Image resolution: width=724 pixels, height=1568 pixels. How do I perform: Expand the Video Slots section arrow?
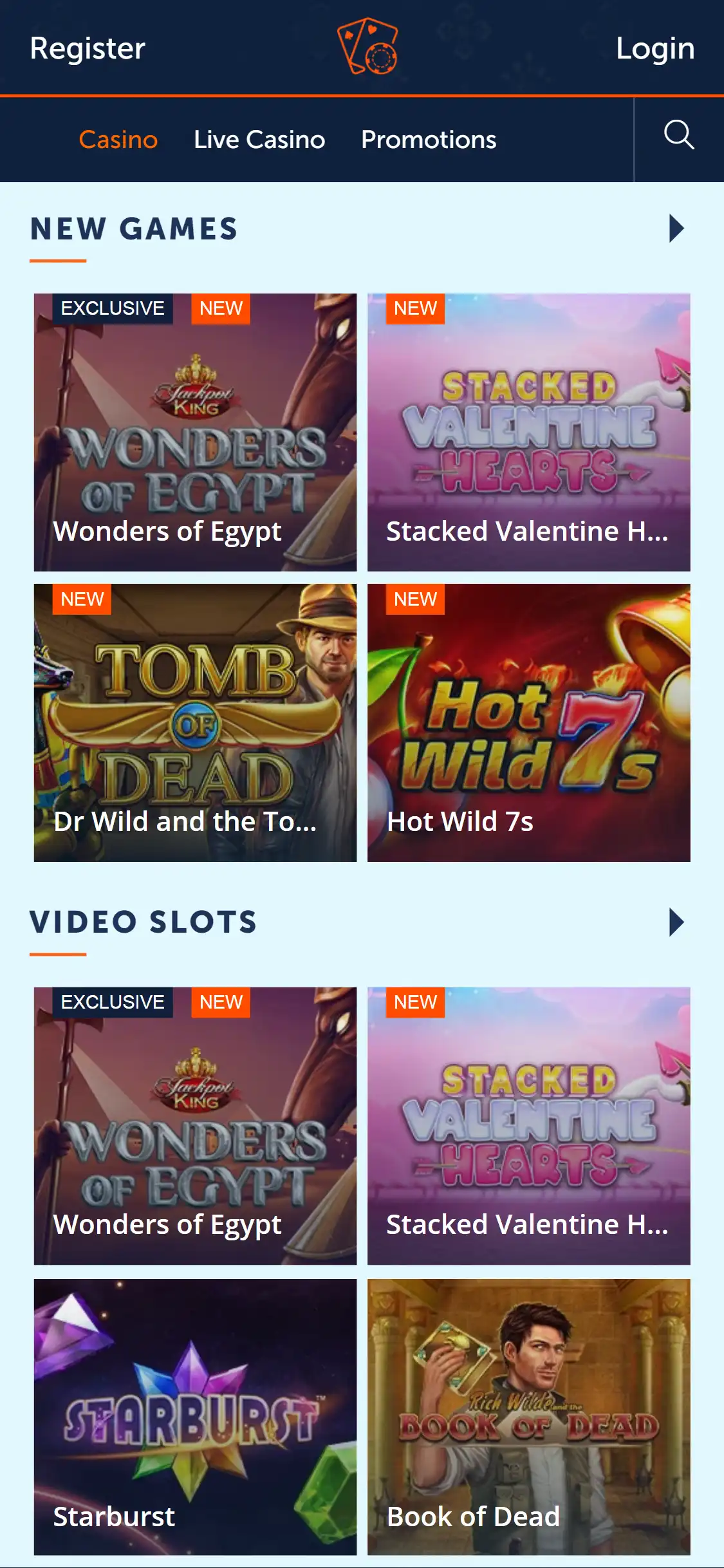[x=676, y=922]
